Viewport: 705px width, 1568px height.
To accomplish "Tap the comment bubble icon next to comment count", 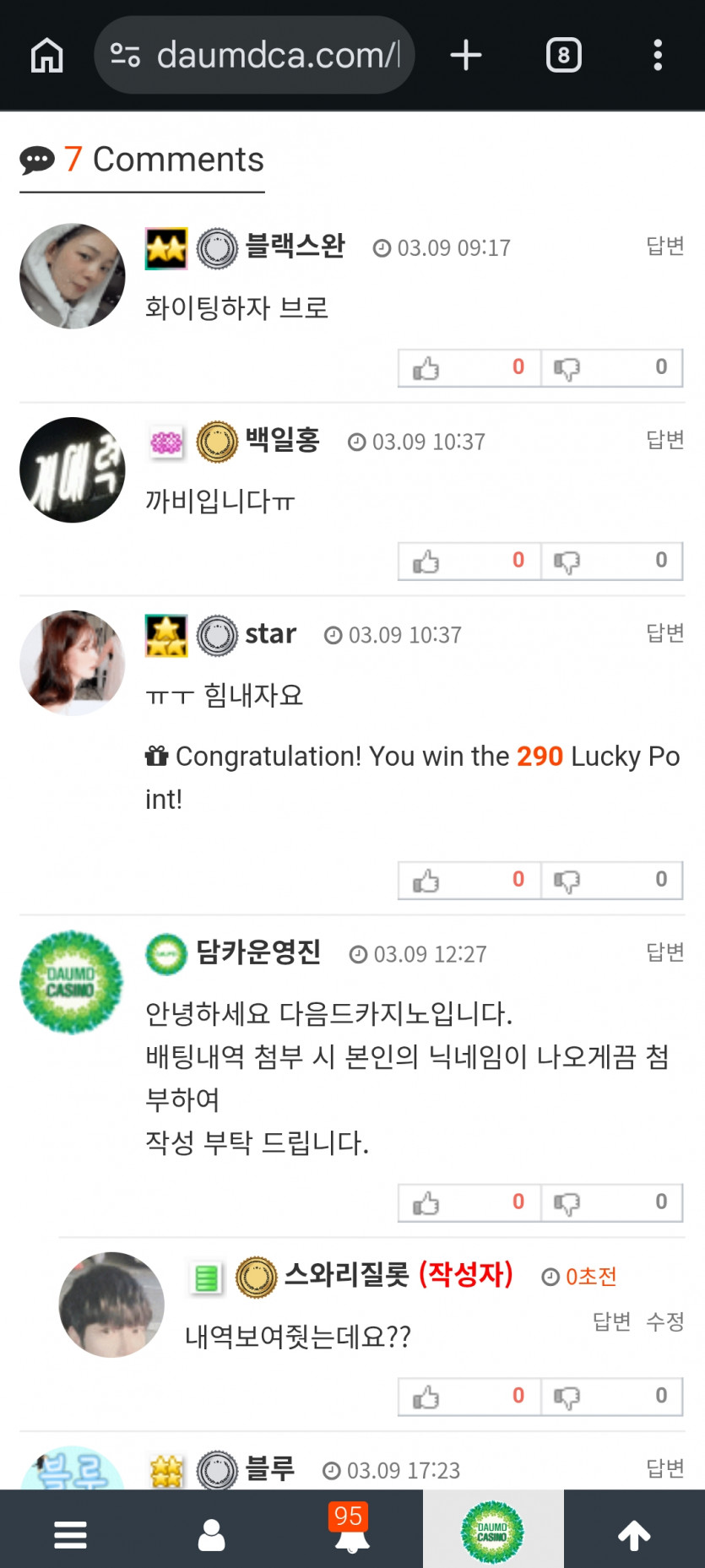I will 35,160.
